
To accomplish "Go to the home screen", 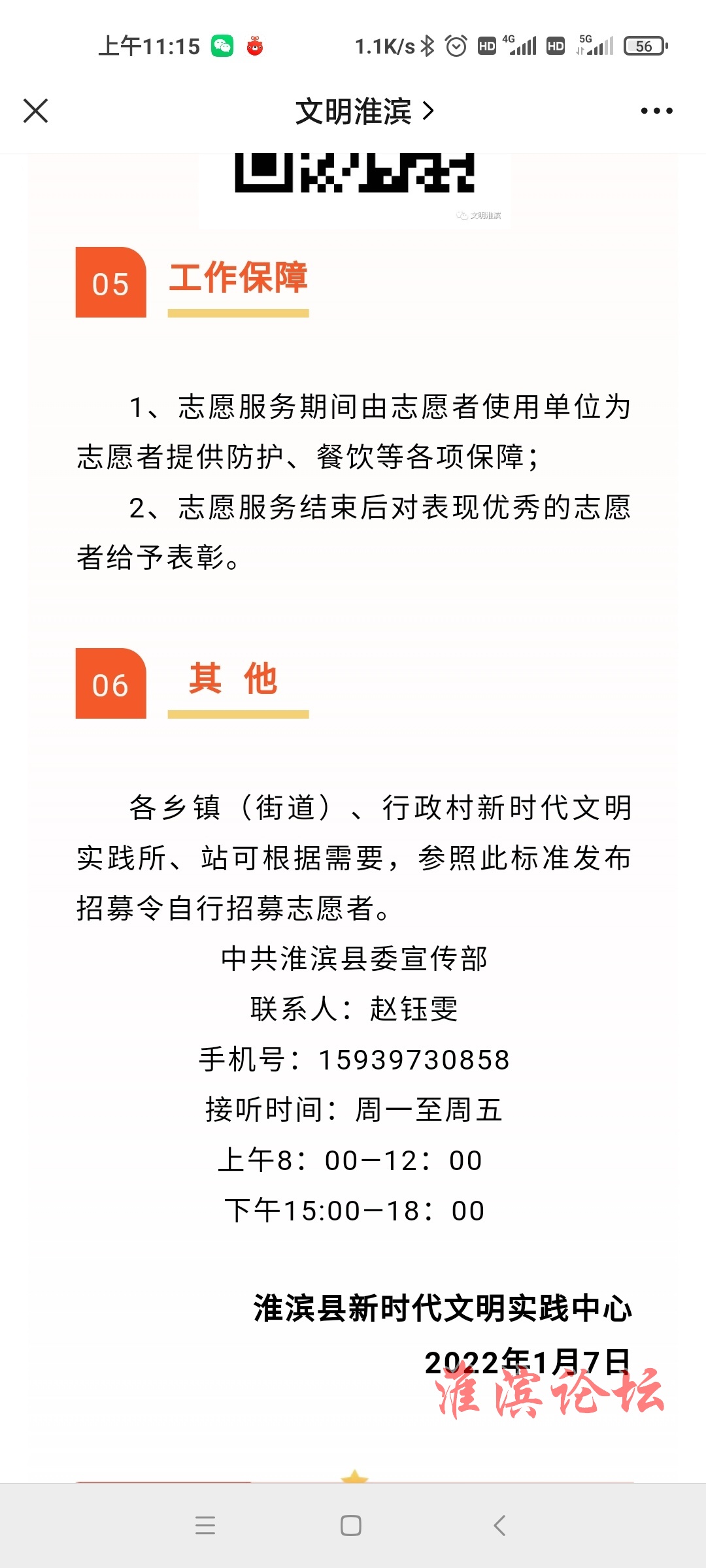I will [x=351, y=1526].
